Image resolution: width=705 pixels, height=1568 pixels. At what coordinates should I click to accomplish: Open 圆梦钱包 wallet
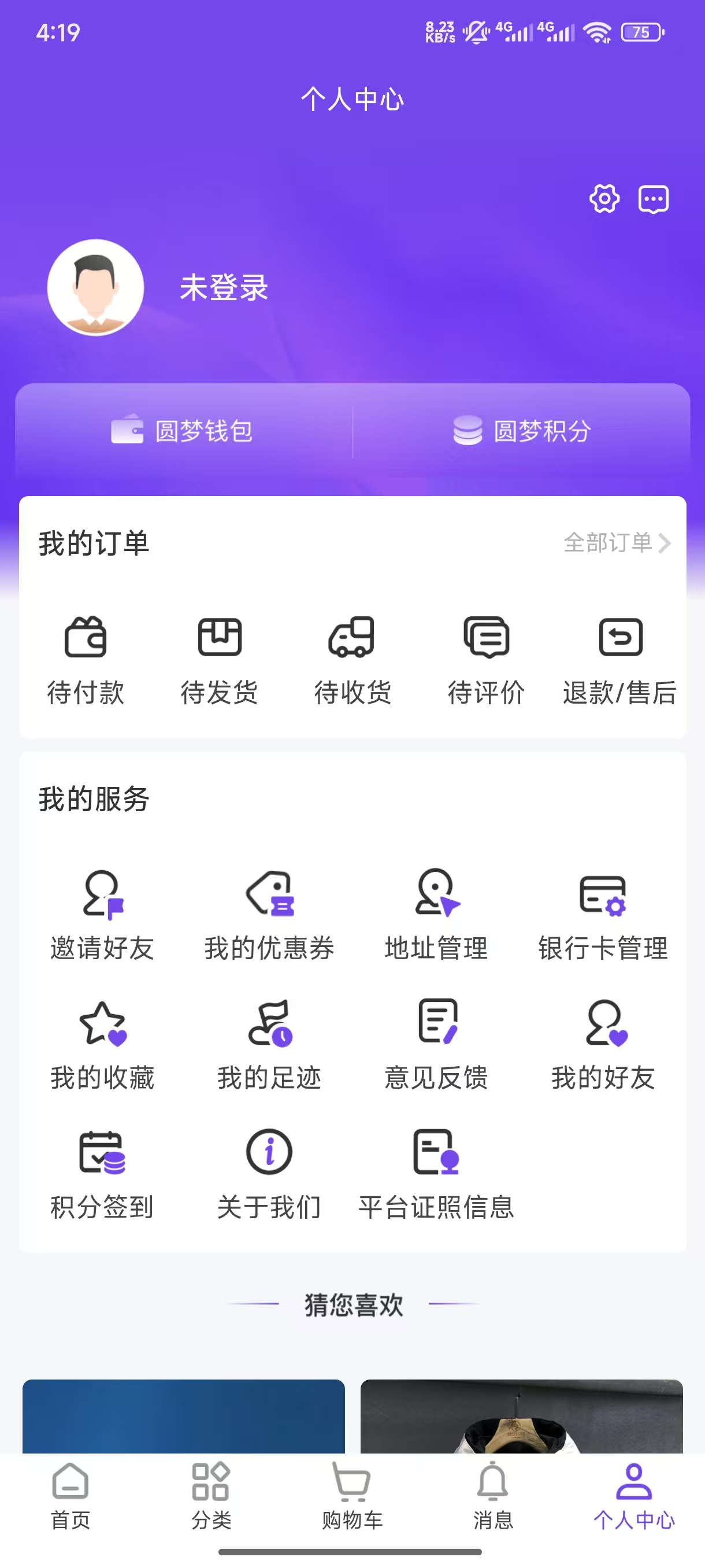(x=183, y=431)
